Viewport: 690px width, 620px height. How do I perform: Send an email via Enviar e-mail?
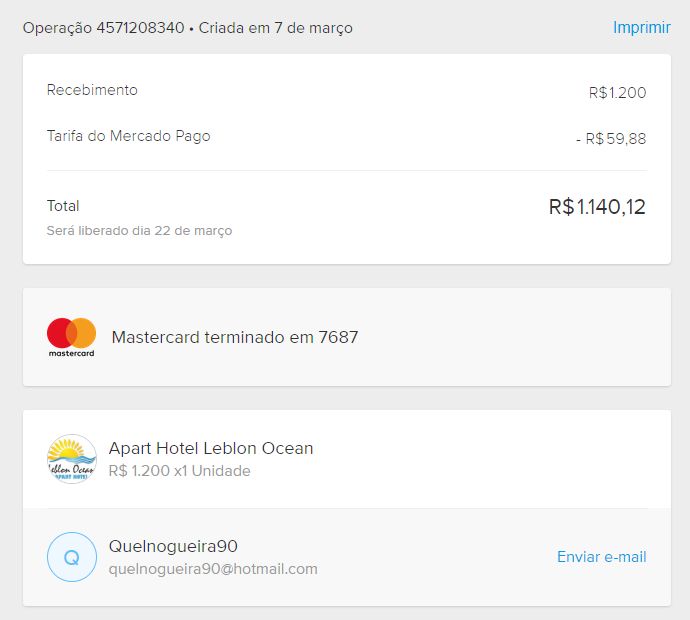(x=601, y=557)
